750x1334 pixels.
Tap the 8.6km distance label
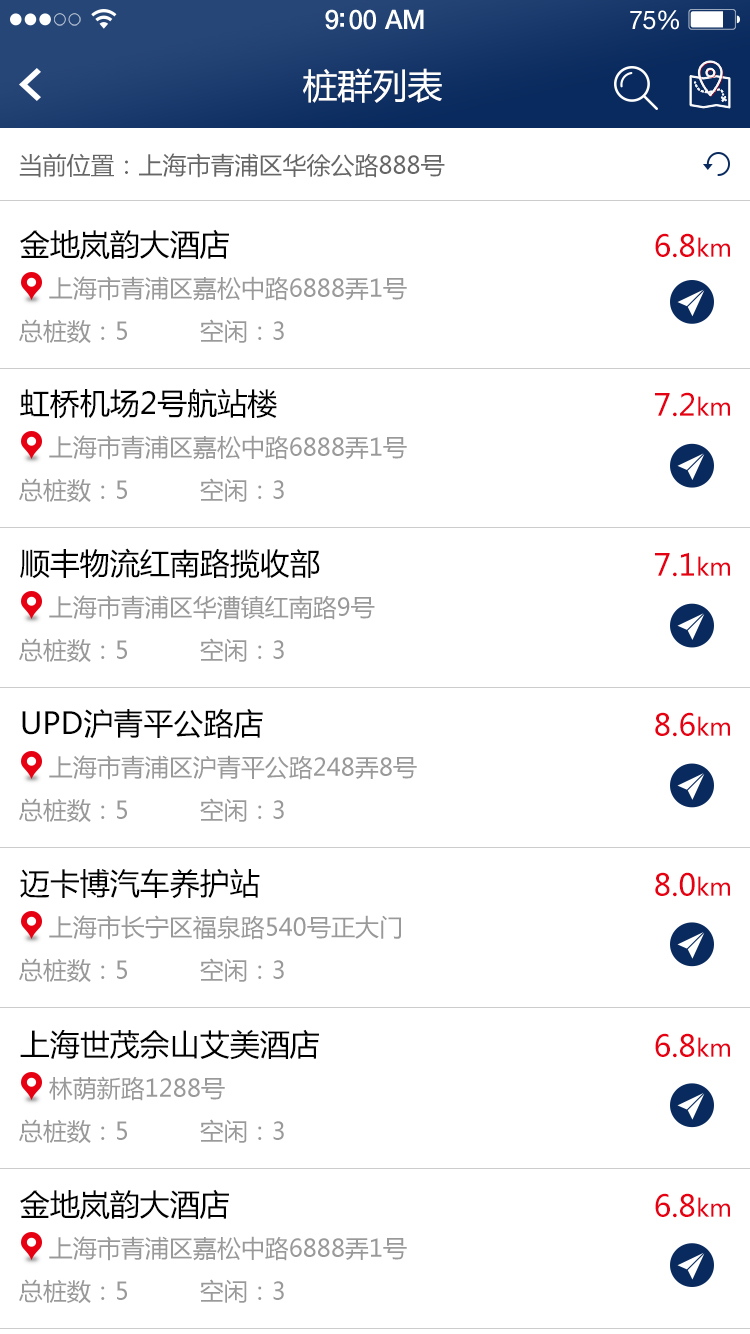click(690, 726)
